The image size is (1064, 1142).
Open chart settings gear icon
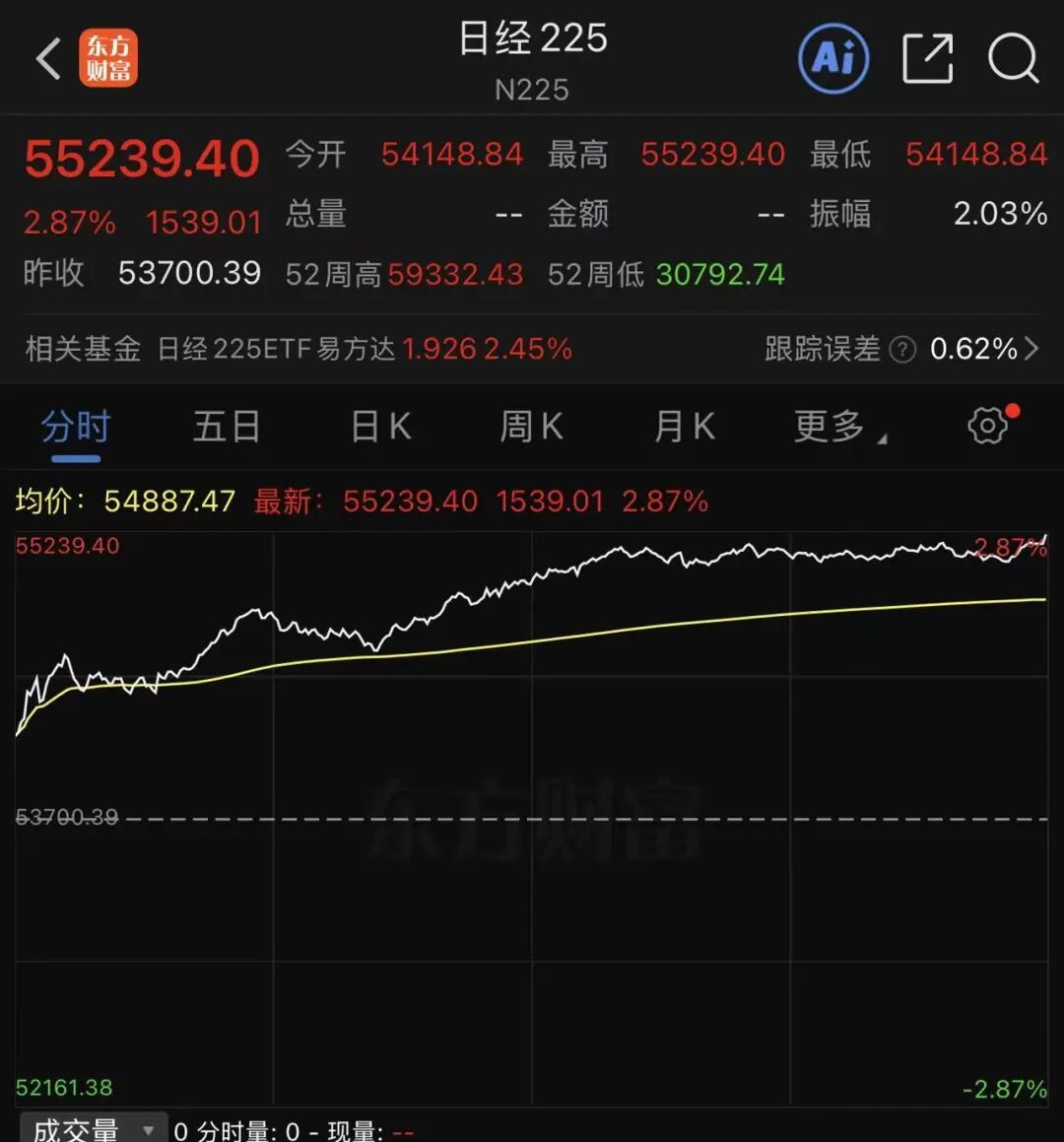pyautogui.click(x=988, y=426)
